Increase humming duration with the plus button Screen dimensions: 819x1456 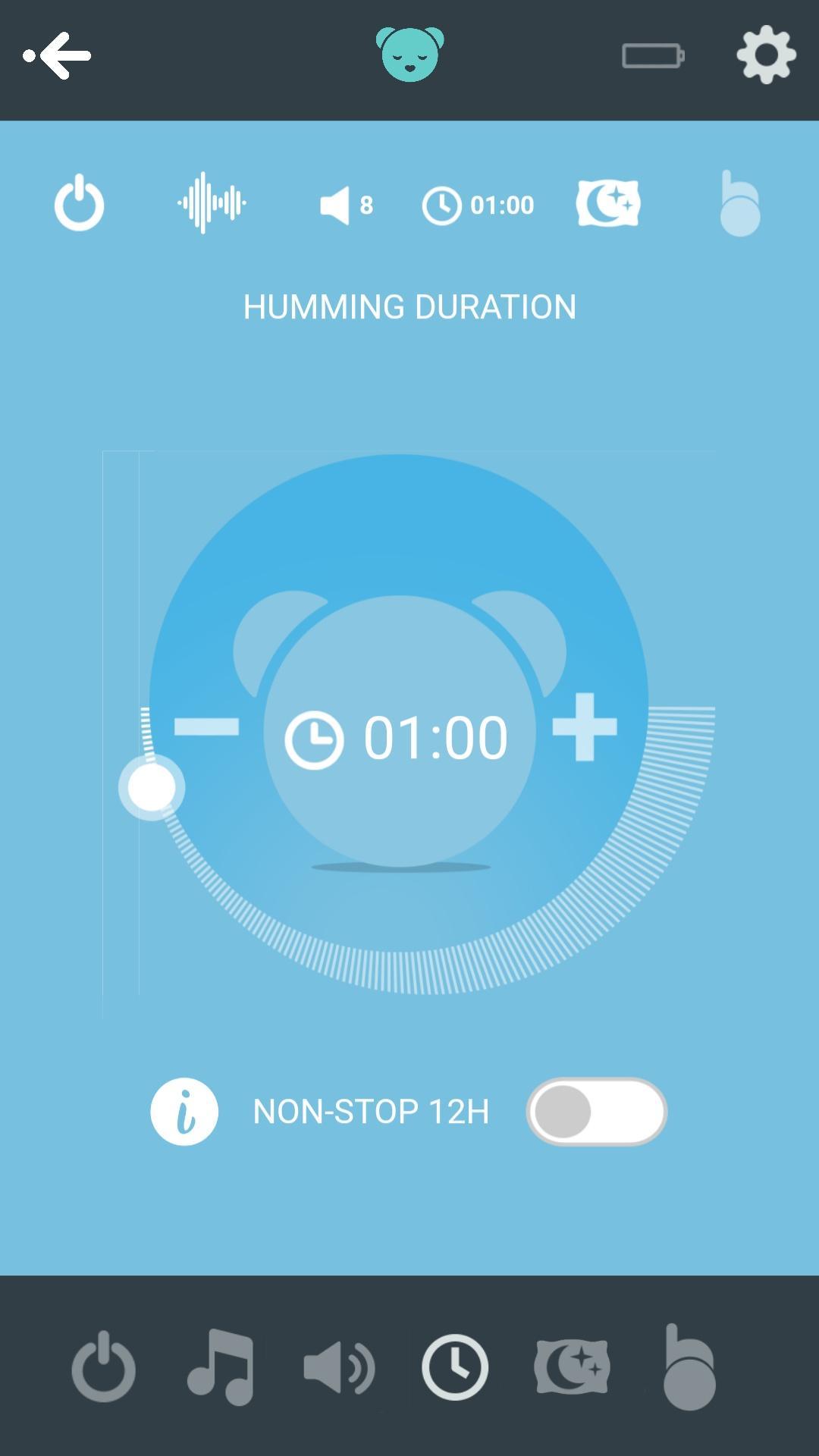coord(585,726)
